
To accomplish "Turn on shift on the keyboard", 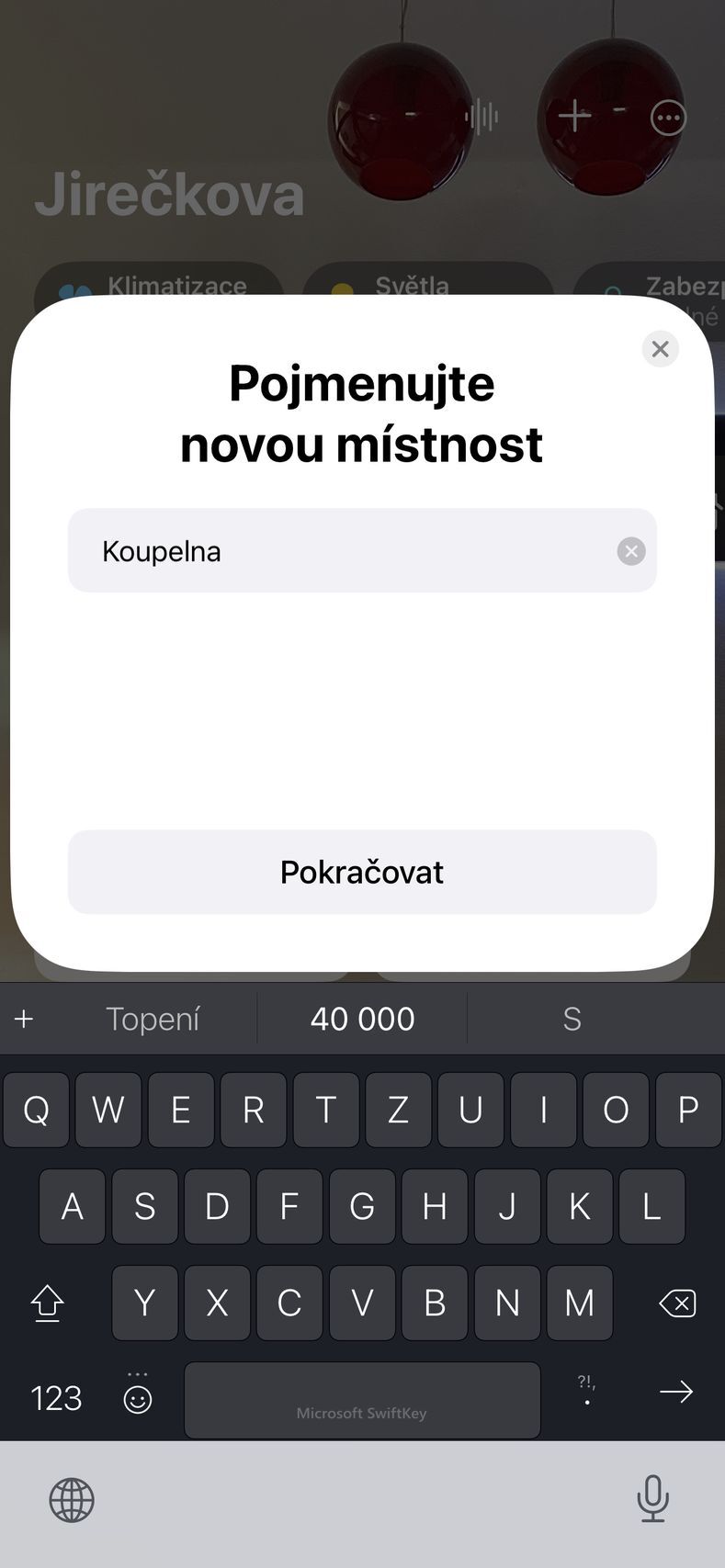I will coord(47,1303).
